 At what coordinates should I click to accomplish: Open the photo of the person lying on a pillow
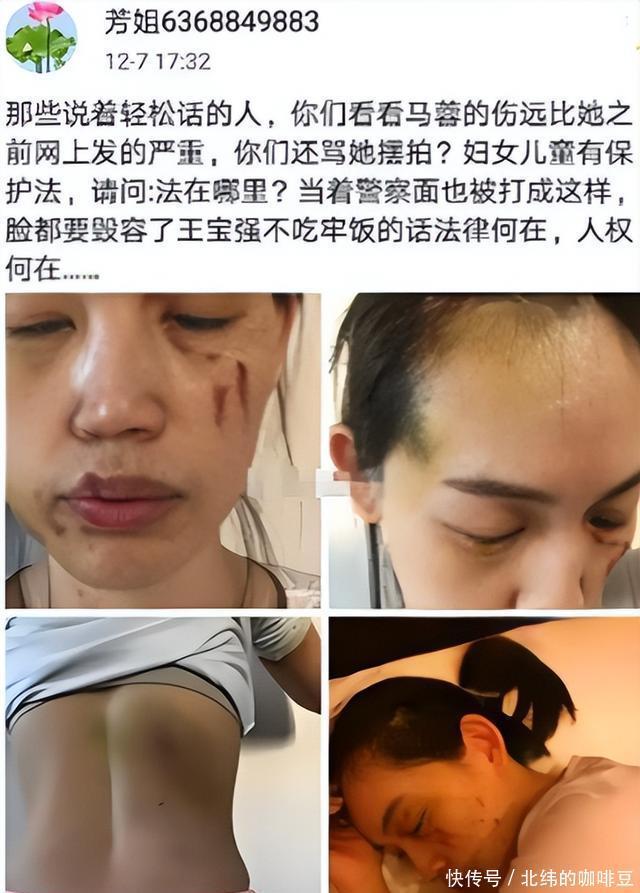(x=485, y=755)
